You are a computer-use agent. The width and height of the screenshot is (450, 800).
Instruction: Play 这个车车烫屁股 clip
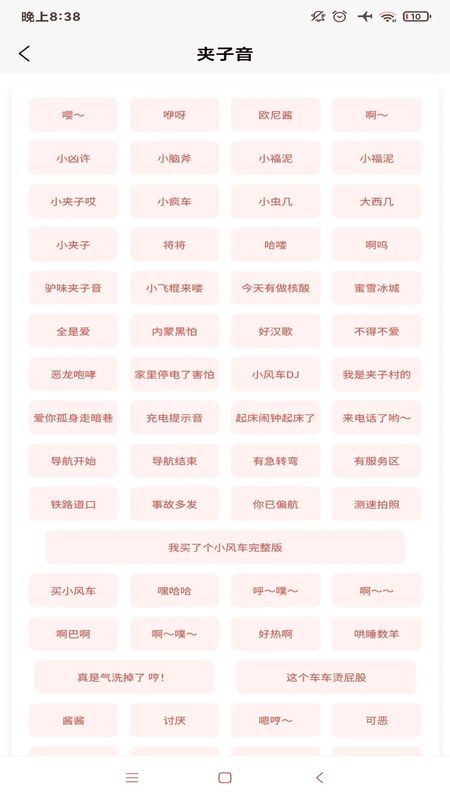click(326, 677)
